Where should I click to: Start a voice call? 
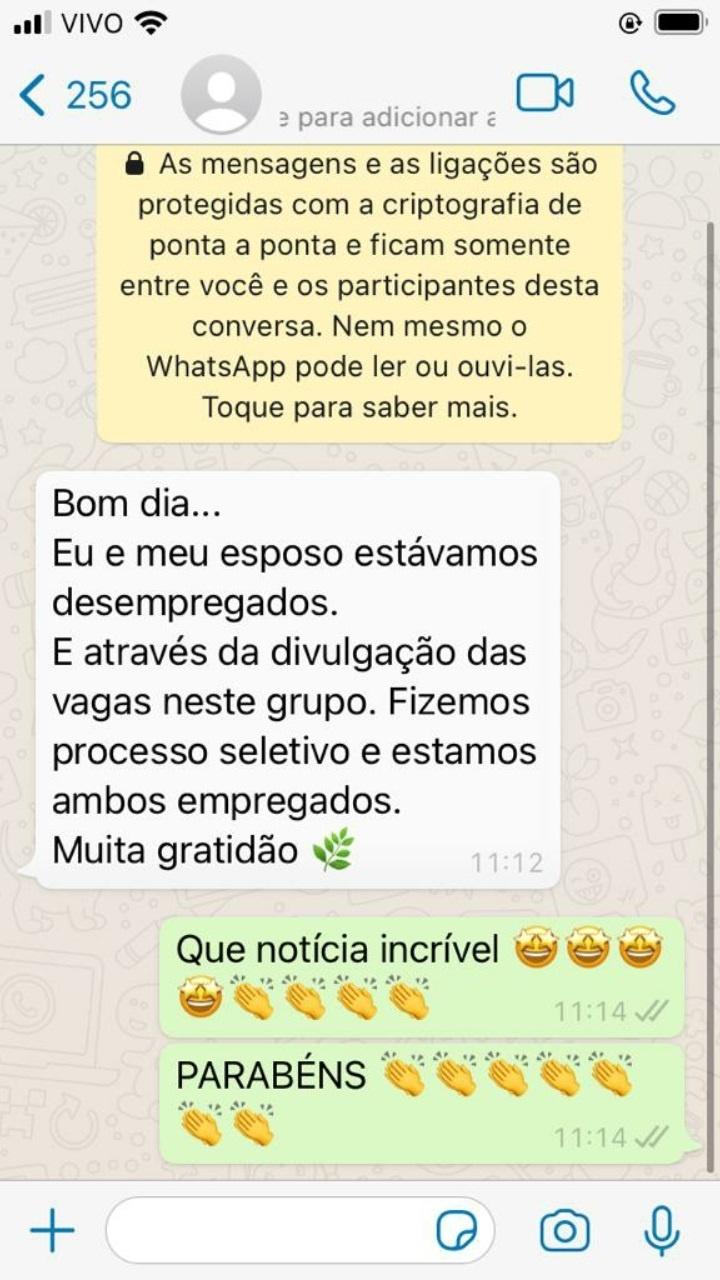coord(652,93)
